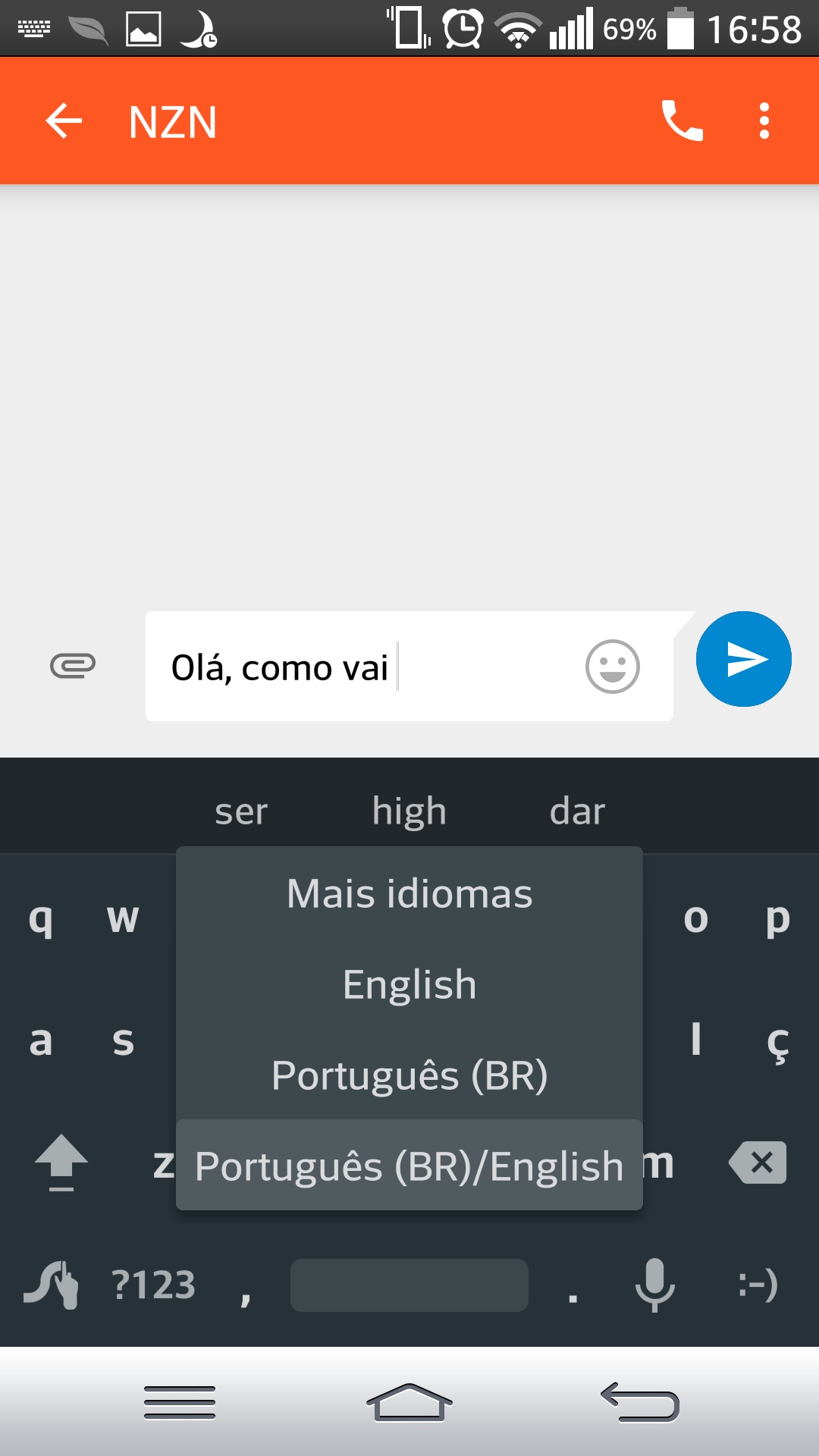Open the emoji picker in message field
Screen dimensions: 819x1456
click(612, 667)
